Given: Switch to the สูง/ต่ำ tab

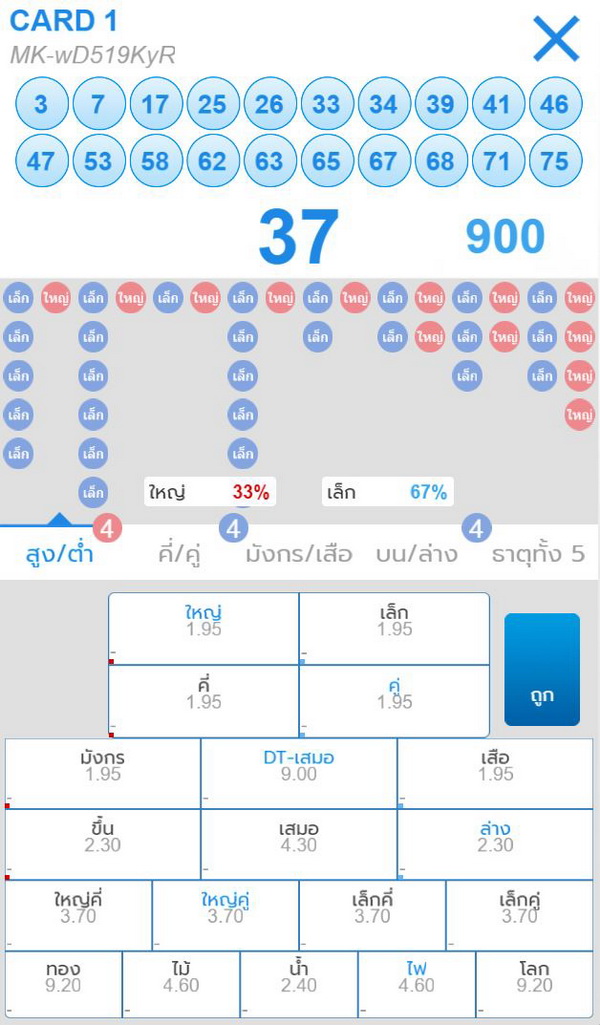Looking at the screenshot, I should 59,553.
